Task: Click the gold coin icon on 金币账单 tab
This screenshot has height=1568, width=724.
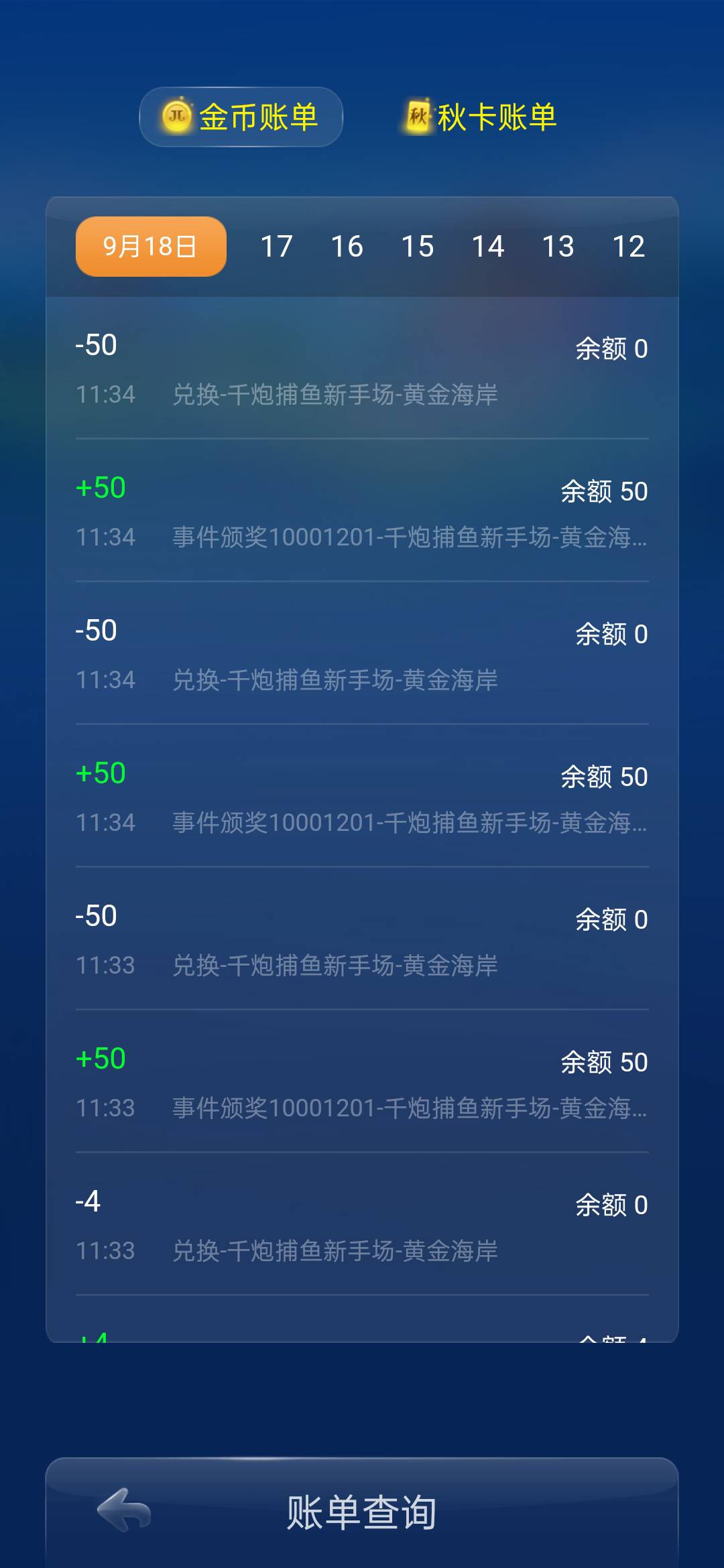Action: tap(178, 117)
